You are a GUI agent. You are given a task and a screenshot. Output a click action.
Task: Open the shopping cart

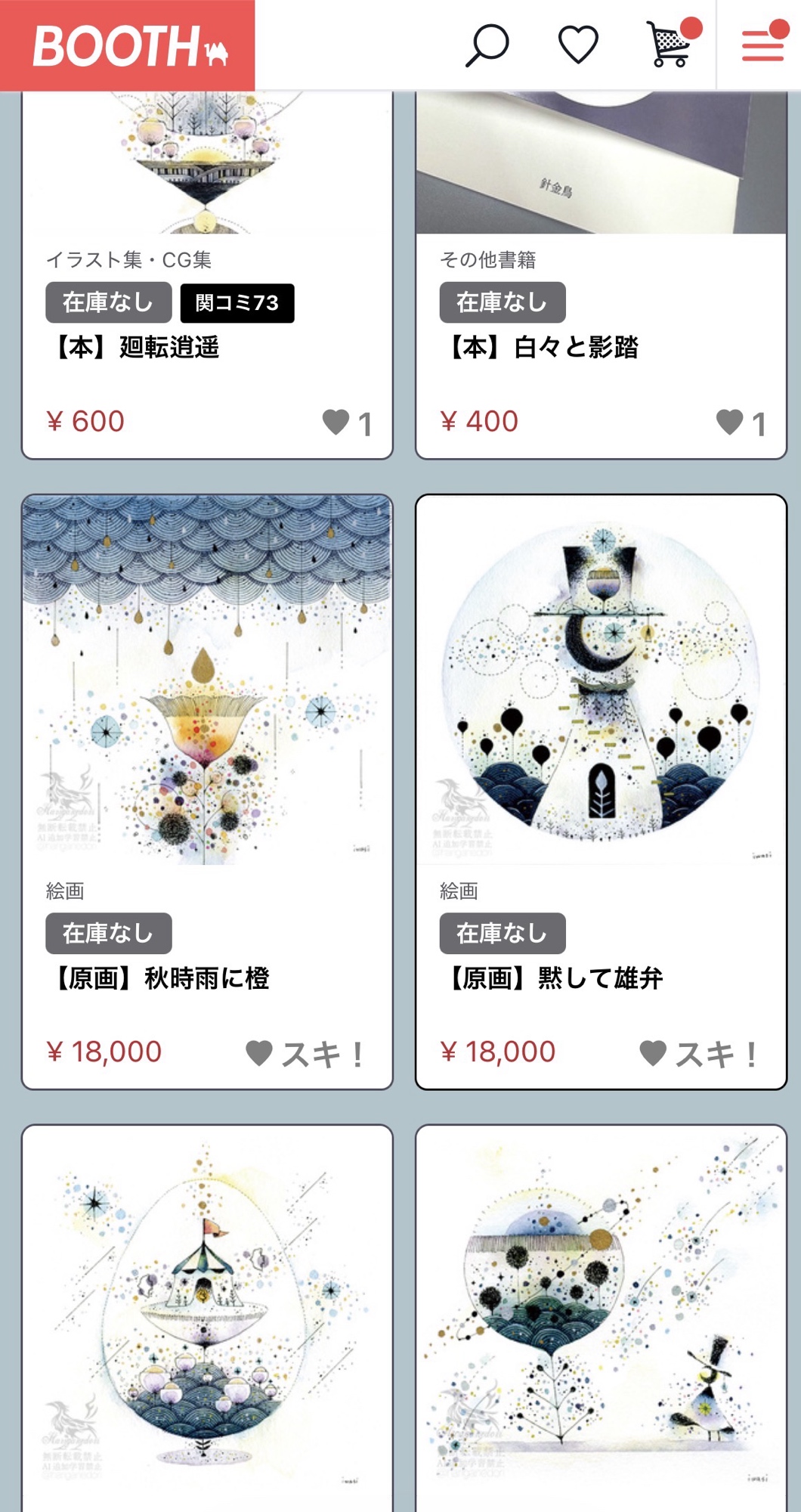tap(670, 45)
